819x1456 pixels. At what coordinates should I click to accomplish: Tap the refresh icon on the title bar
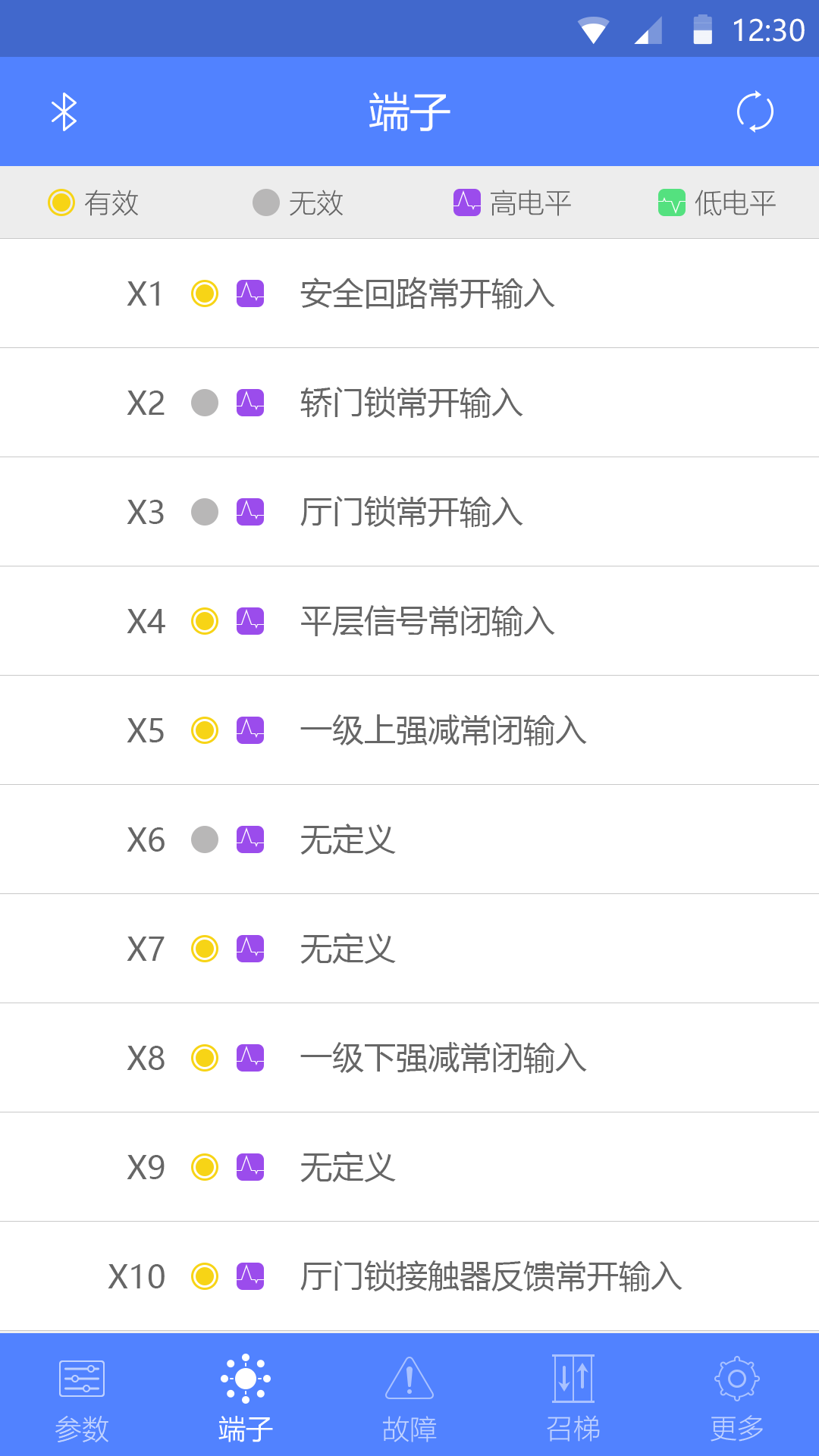[x=754, y=111]
